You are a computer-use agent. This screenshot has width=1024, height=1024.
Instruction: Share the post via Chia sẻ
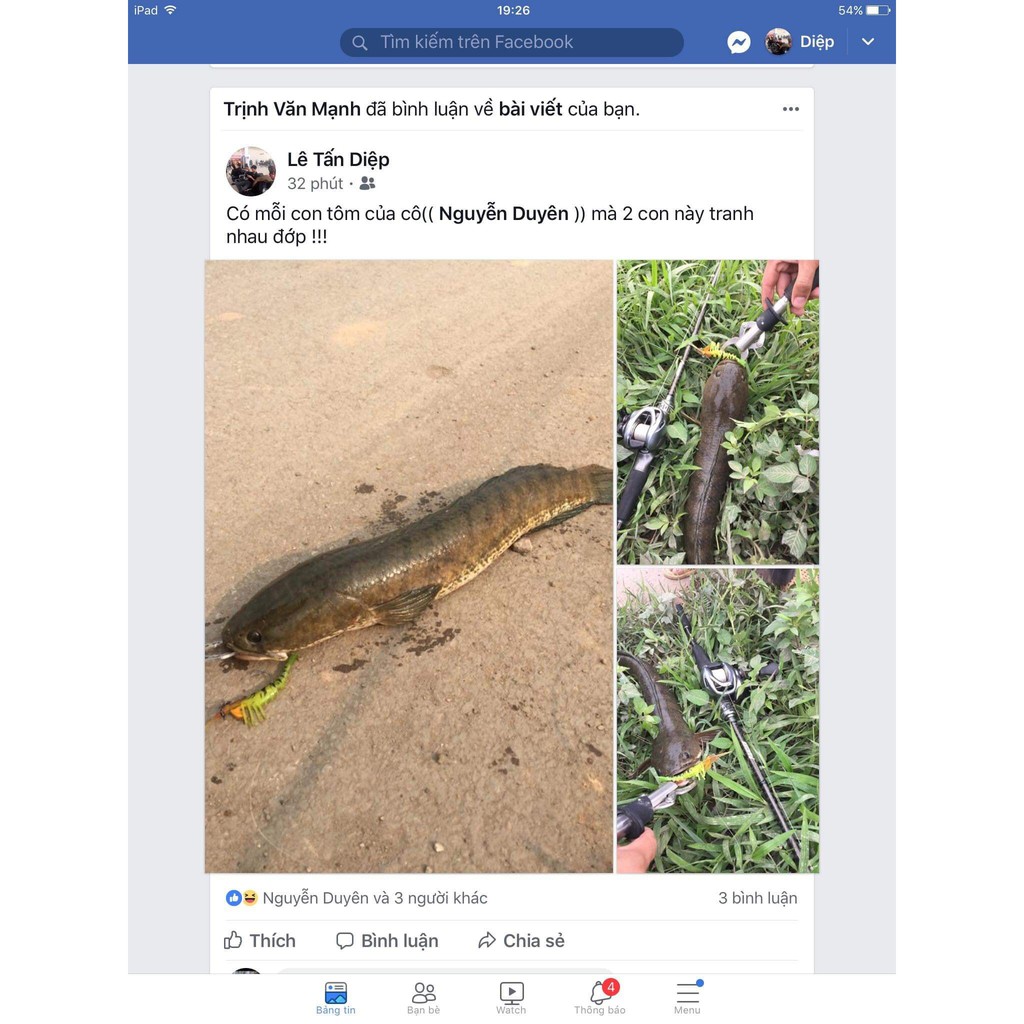tap(521, 940)
